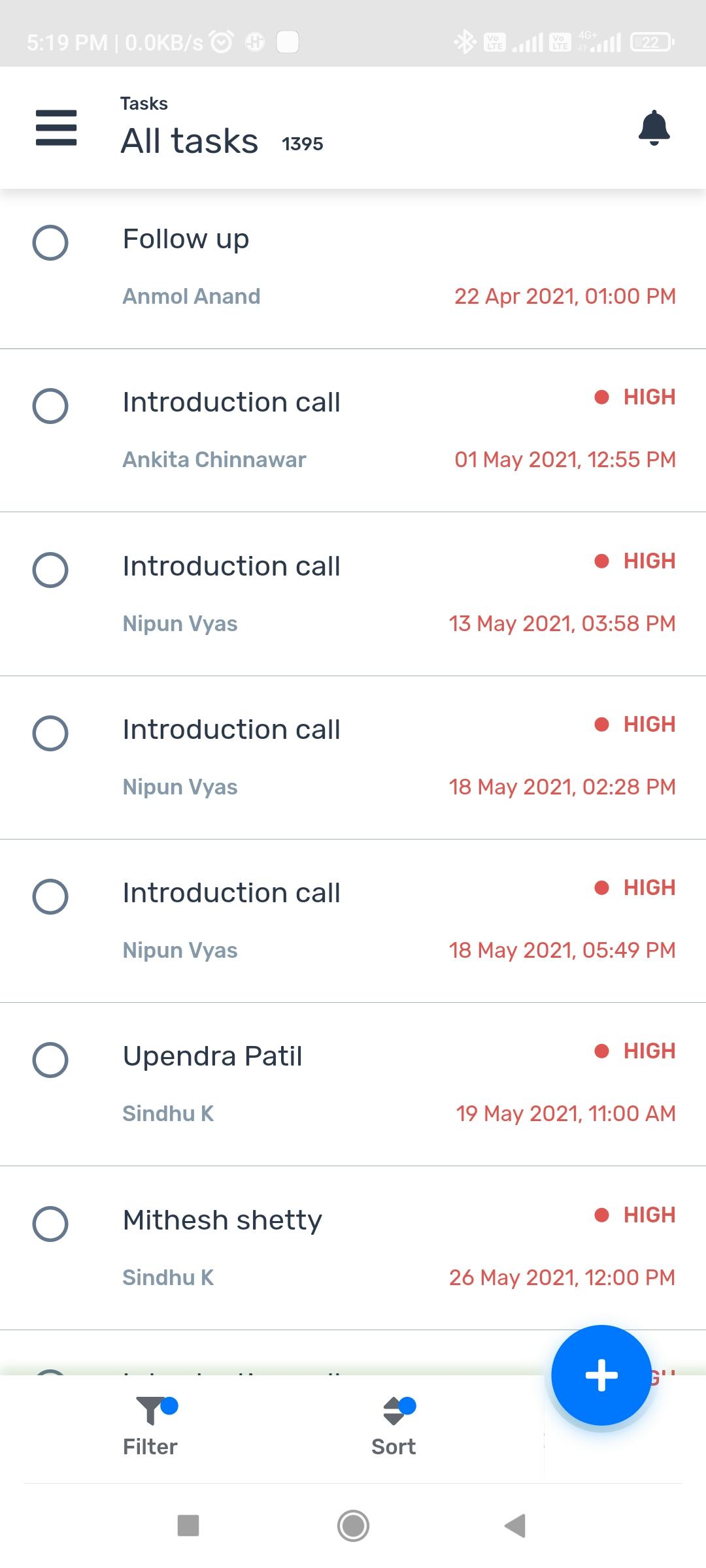Viewport: 706px width, 1568px height.
Task: Complete the Introduction call due 18 May 02:28 PM
Action: tap(50, 733)
